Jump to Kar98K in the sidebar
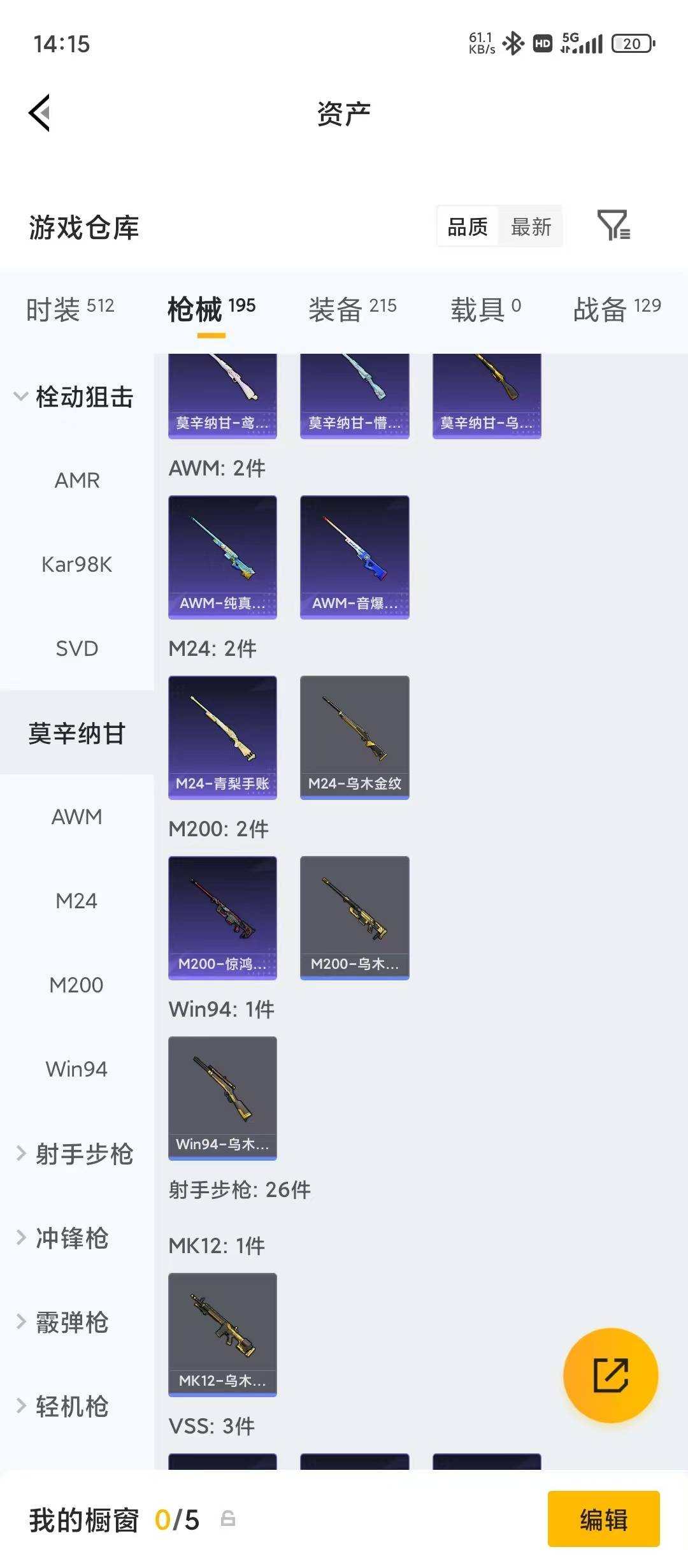 76,564
